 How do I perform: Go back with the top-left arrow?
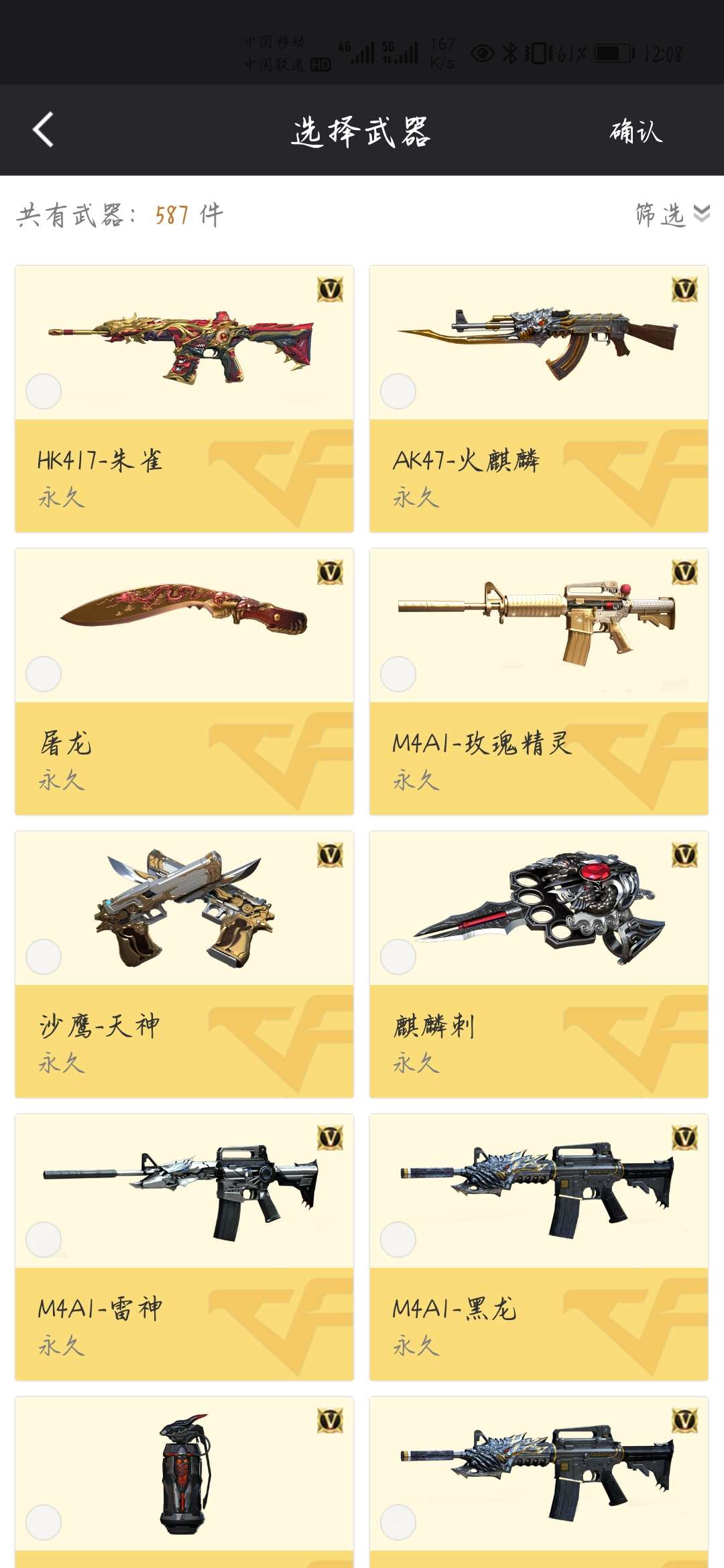pos(43,129)
